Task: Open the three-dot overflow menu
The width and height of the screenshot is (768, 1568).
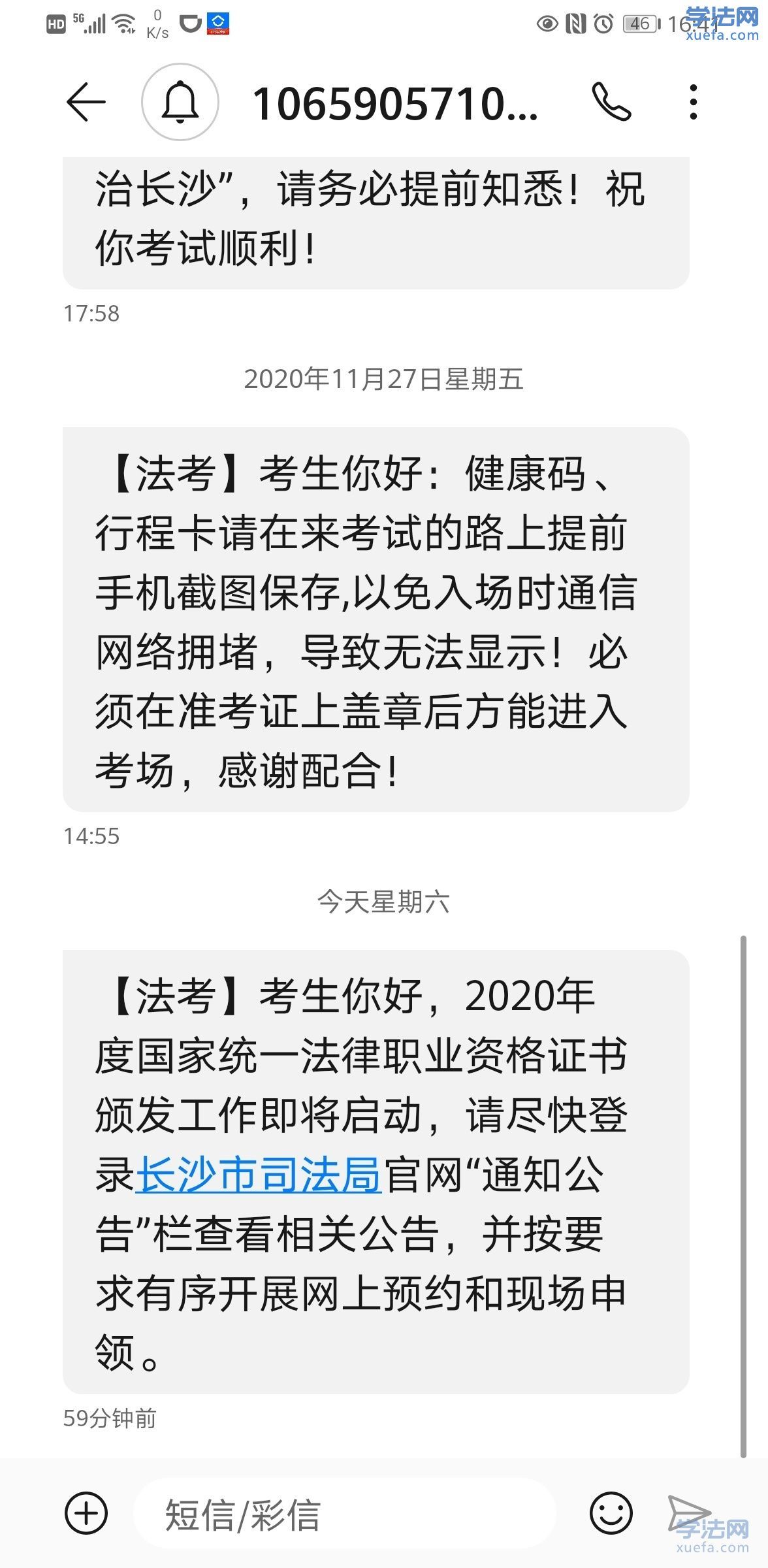Action: click(694, 102)
